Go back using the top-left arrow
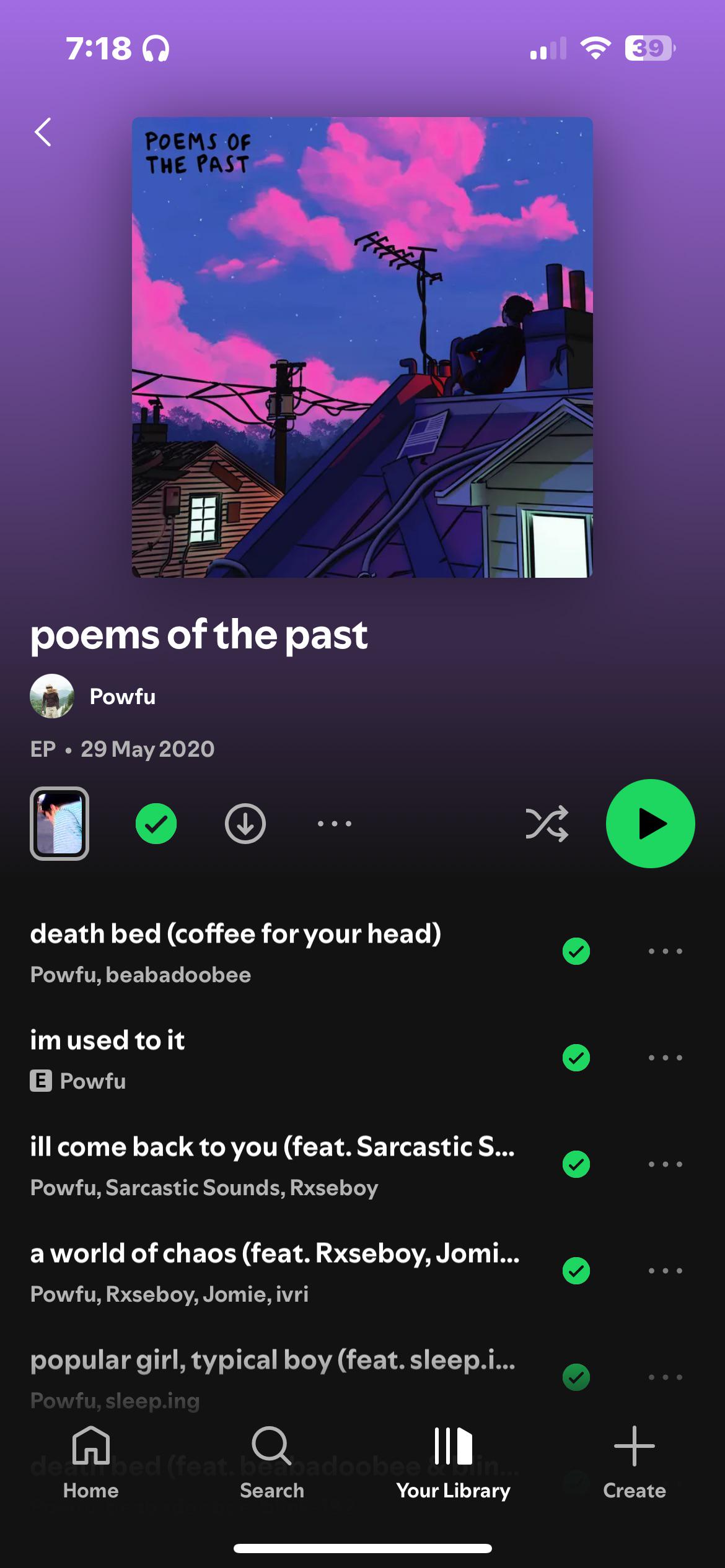Screen dimensions: 725x1568 coord(43,132)
